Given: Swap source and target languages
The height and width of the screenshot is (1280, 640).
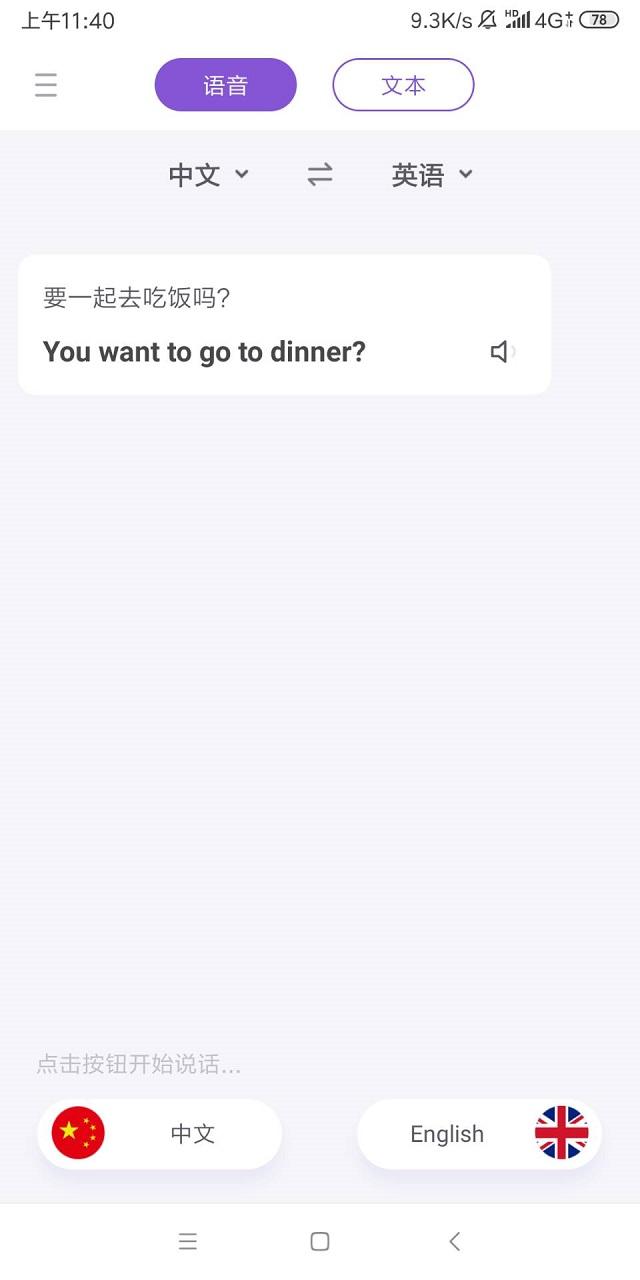Looking at the screenshot, I should (320, 175).
